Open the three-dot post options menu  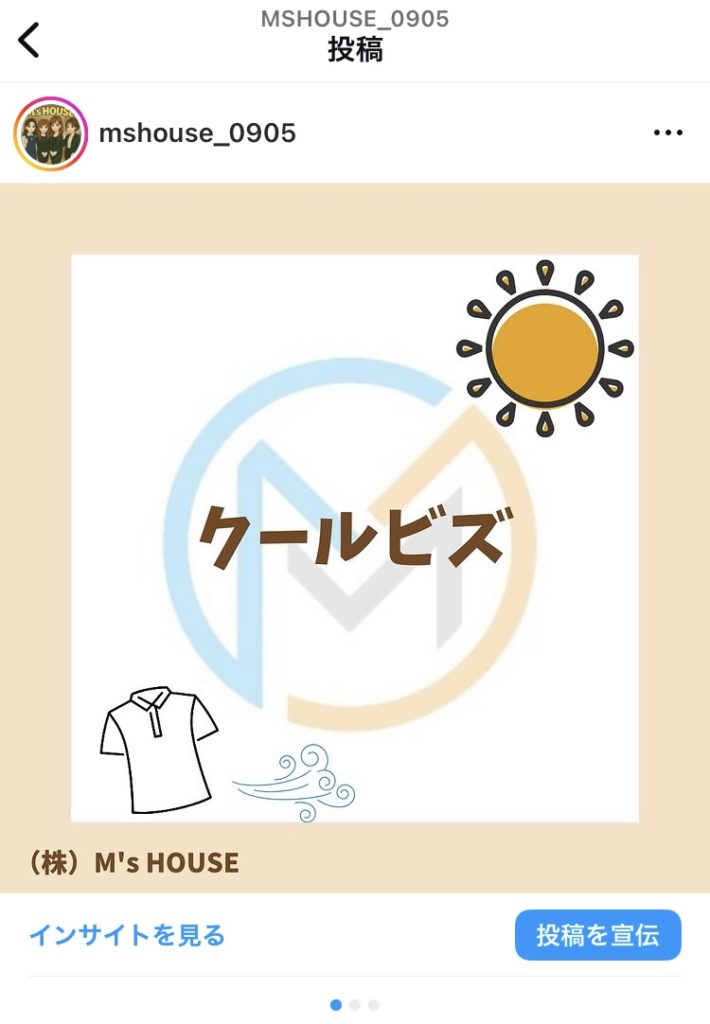coord(667,133)
